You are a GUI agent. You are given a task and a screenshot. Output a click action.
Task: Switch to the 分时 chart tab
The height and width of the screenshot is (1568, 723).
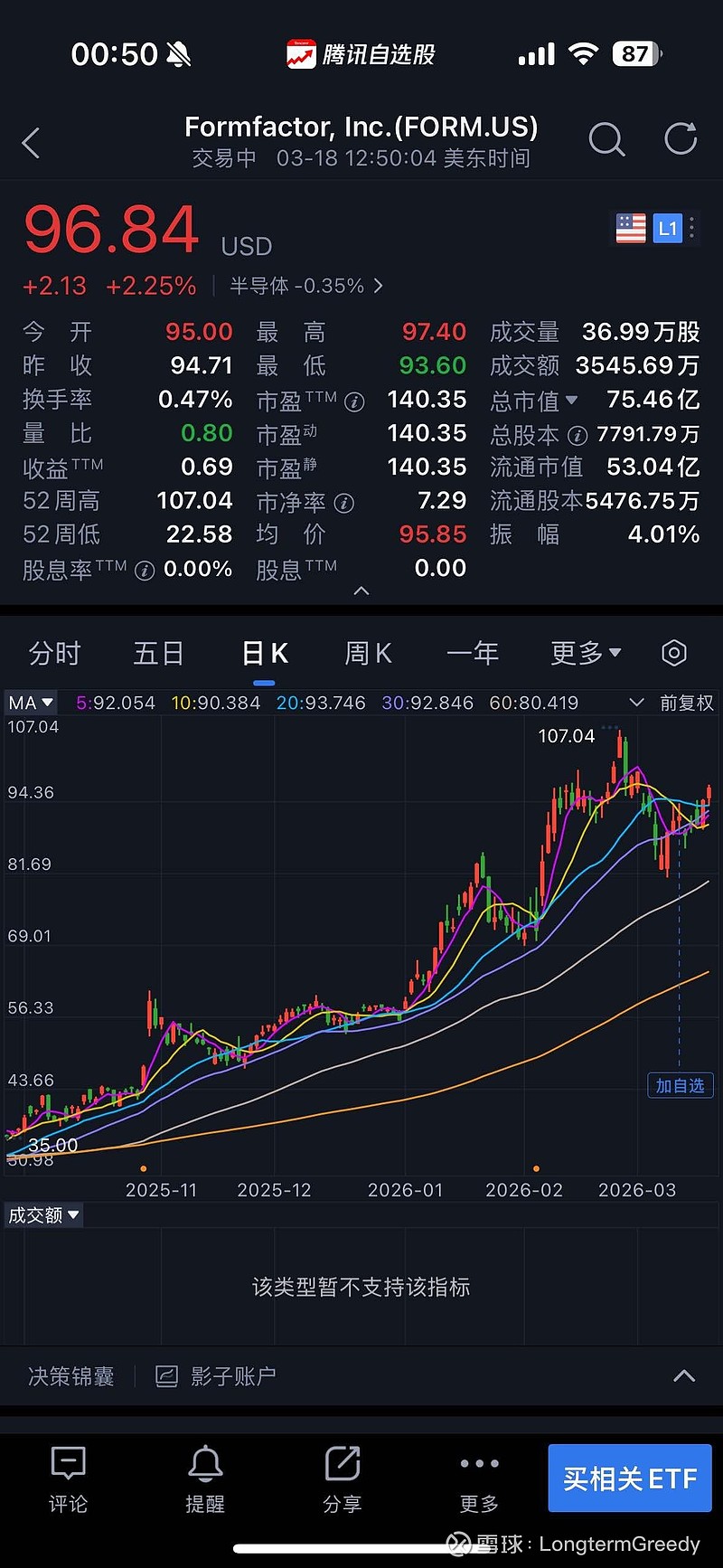click(x=55, y=653)
